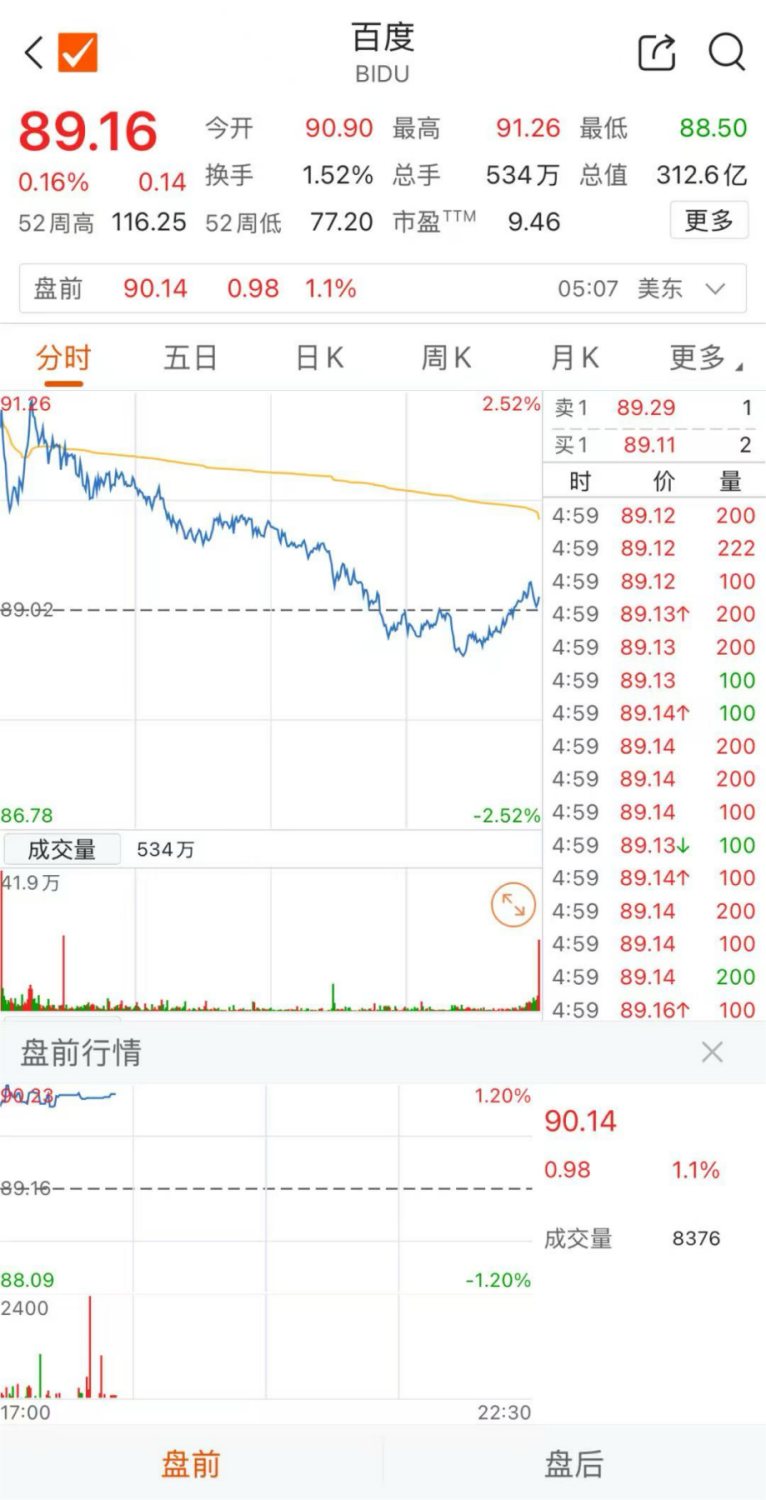Switch to the 日K chart tab
This screenshot has width=766, height=1500.
tap(319, 358)
